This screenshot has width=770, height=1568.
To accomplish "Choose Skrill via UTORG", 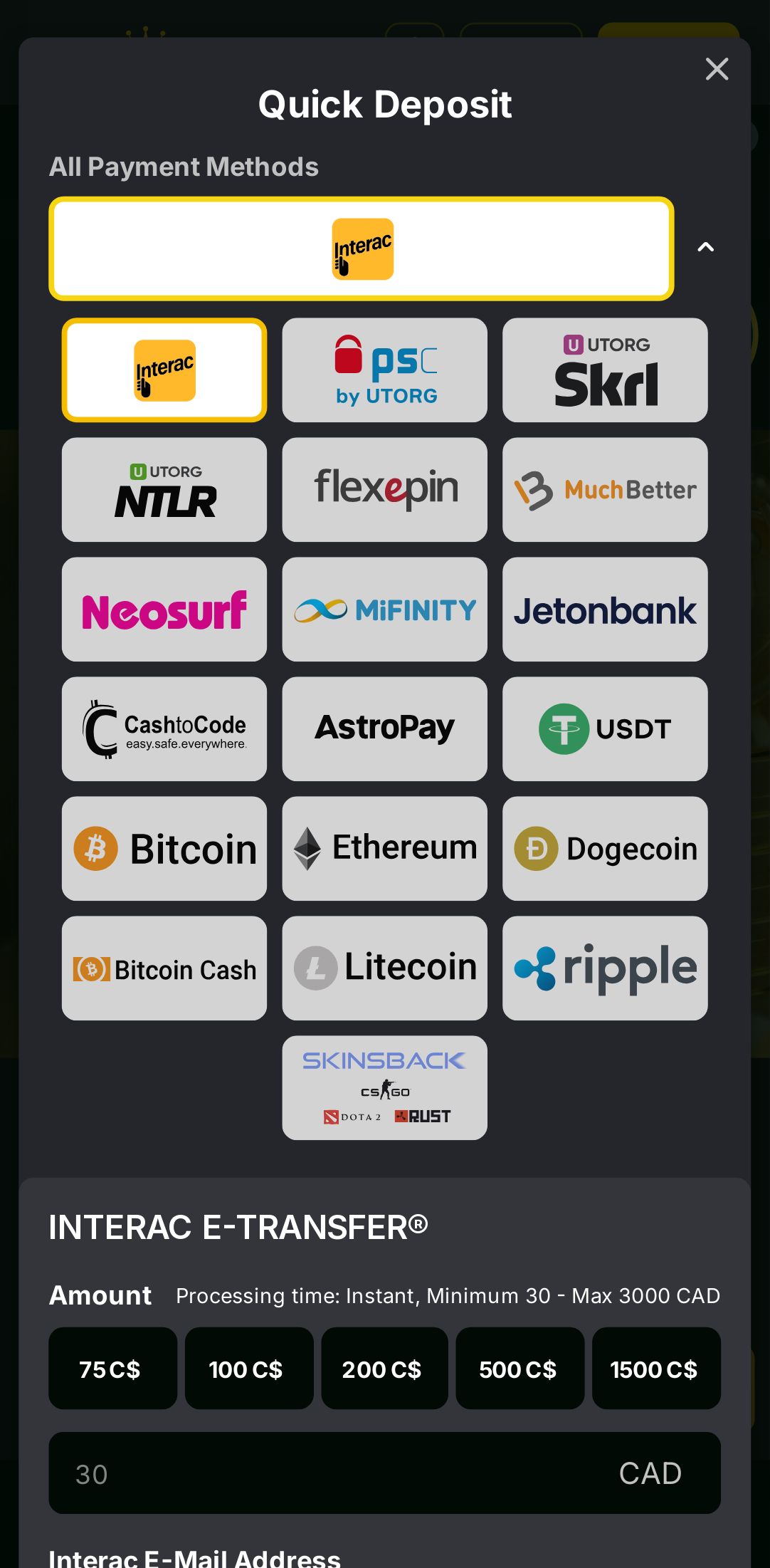I will (605, 370).
